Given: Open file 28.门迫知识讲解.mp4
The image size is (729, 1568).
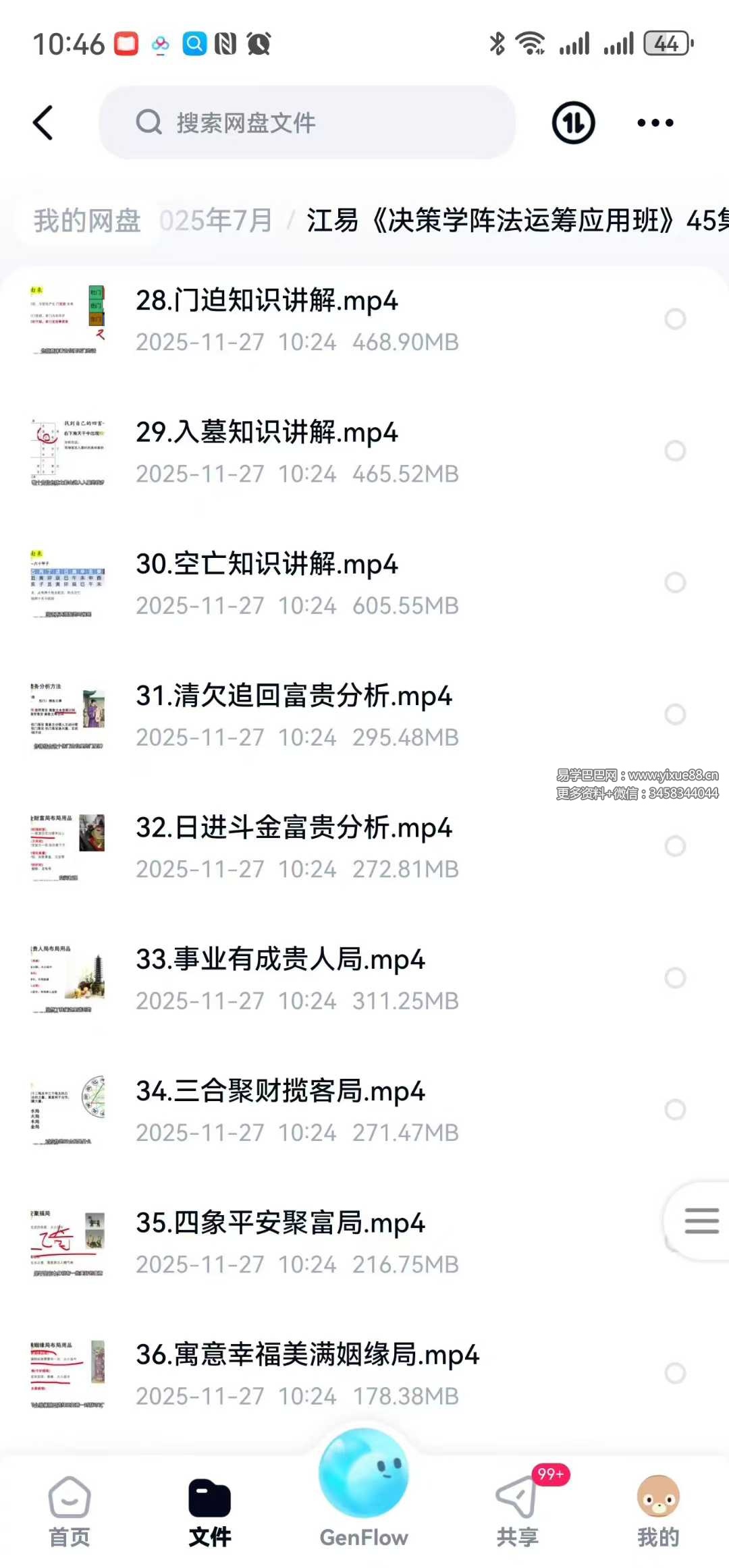Looking at the screenshot, I should [x=267, y=301].
